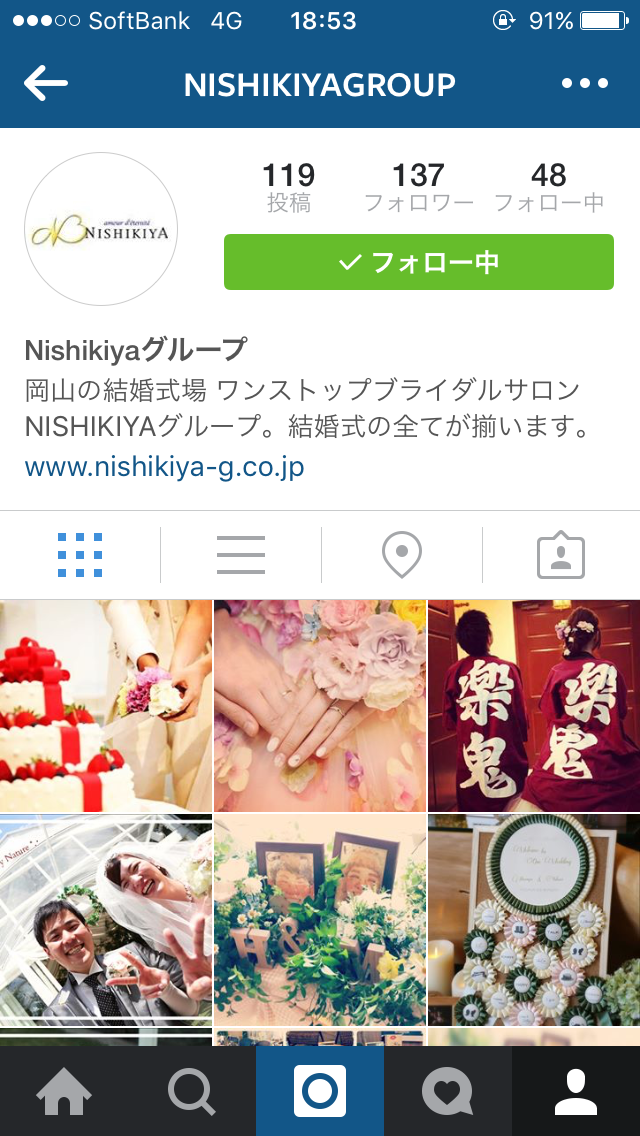View the 137 フォロワー followers list
The image size is (640, 1136).
(x=418, y=187)
